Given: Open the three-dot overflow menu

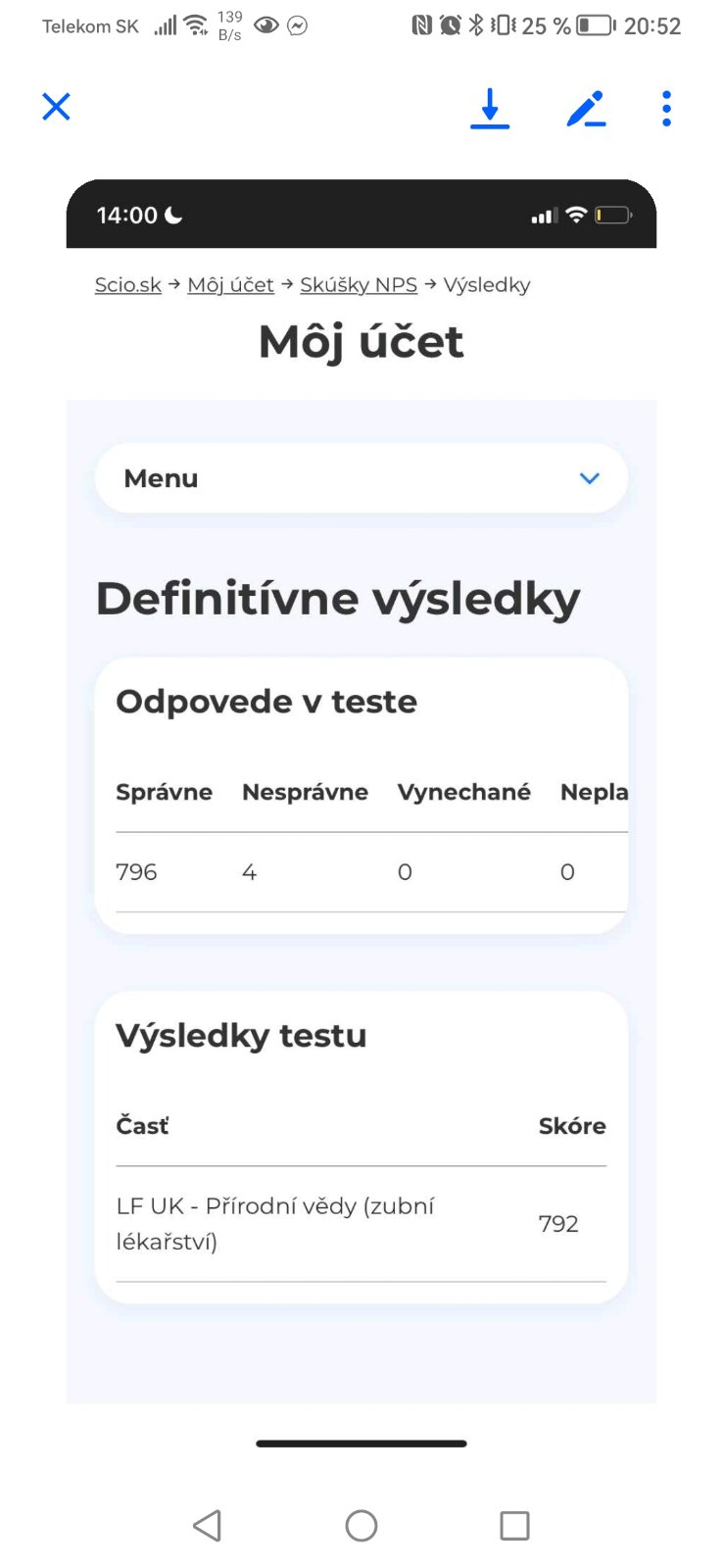Looking at the screenshot, I should (x=666, y=108).
